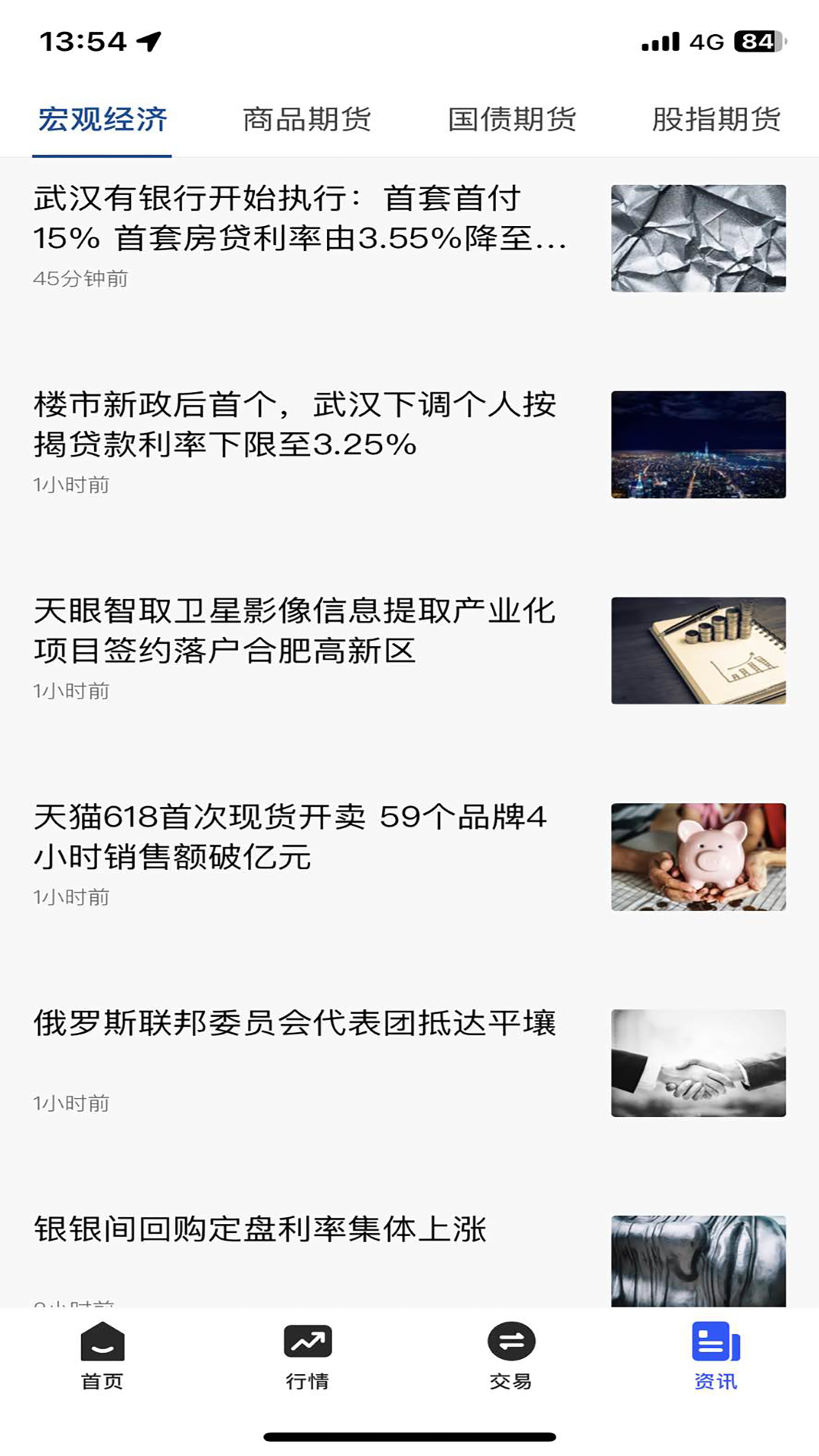Screen dimensions: 819x1456
Task: Read the 楼市新政后首个 news item
Action: coord(296,425)
